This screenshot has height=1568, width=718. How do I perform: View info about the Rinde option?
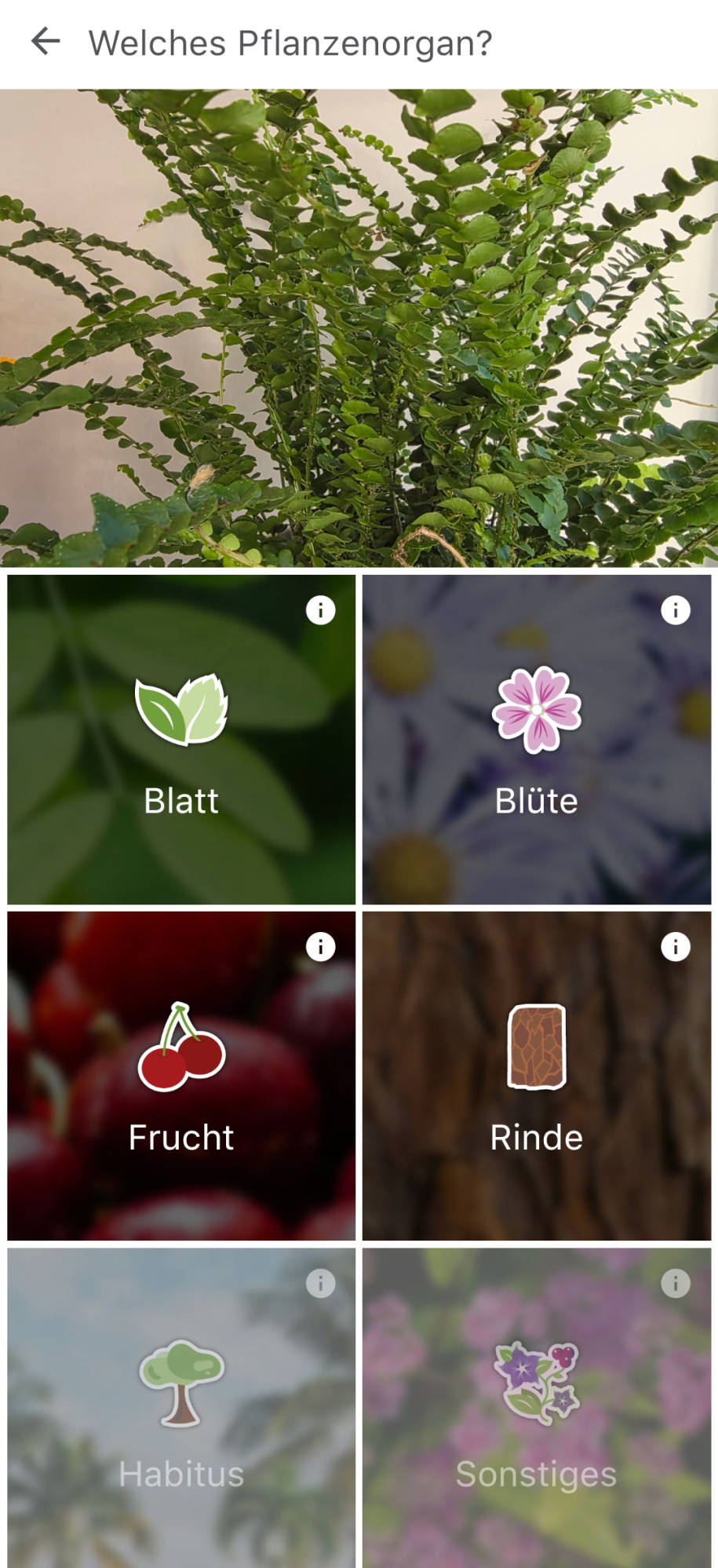[676, 947]
